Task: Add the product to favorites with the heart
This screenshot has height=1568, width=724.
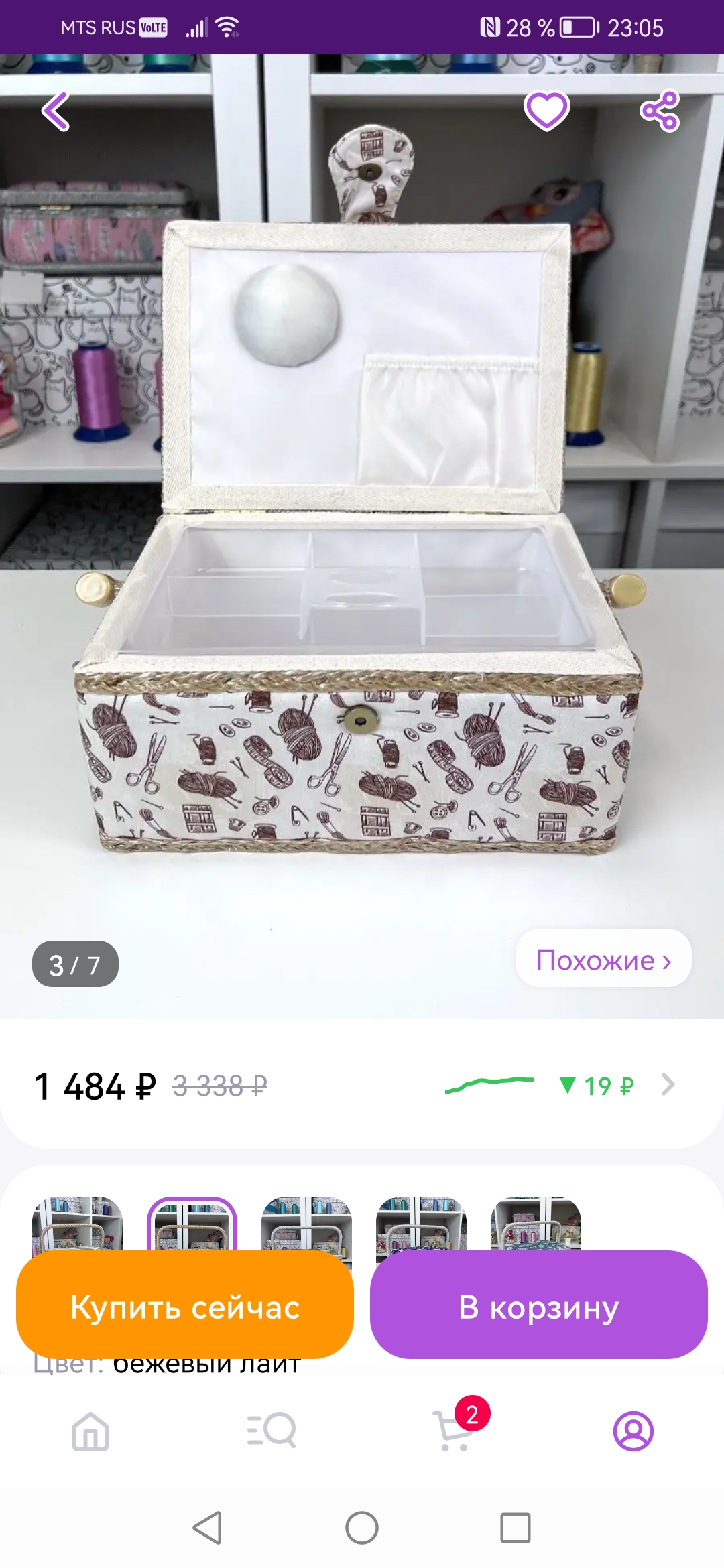Action: tap(547, 111)
